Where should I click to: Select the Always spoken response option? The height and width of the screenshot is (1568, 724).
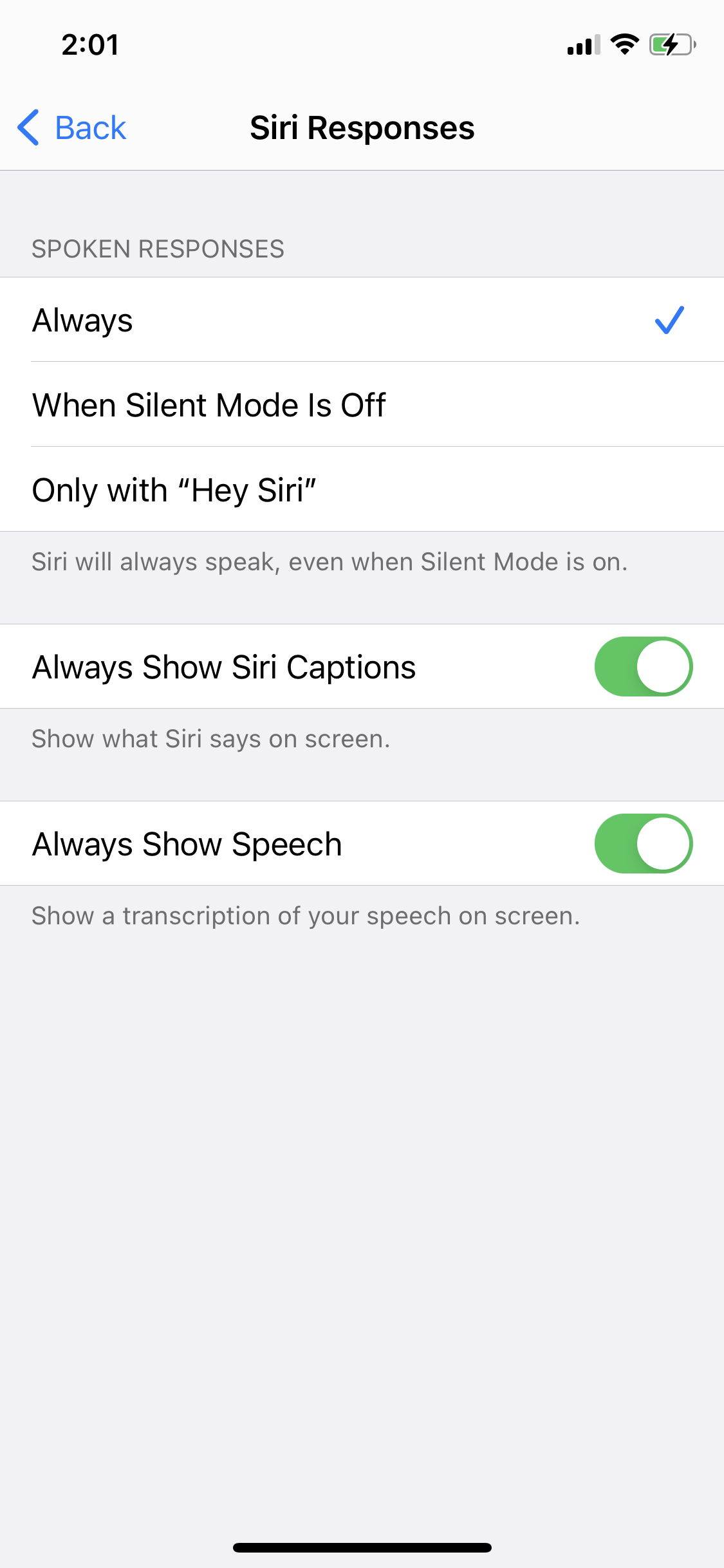83,320
